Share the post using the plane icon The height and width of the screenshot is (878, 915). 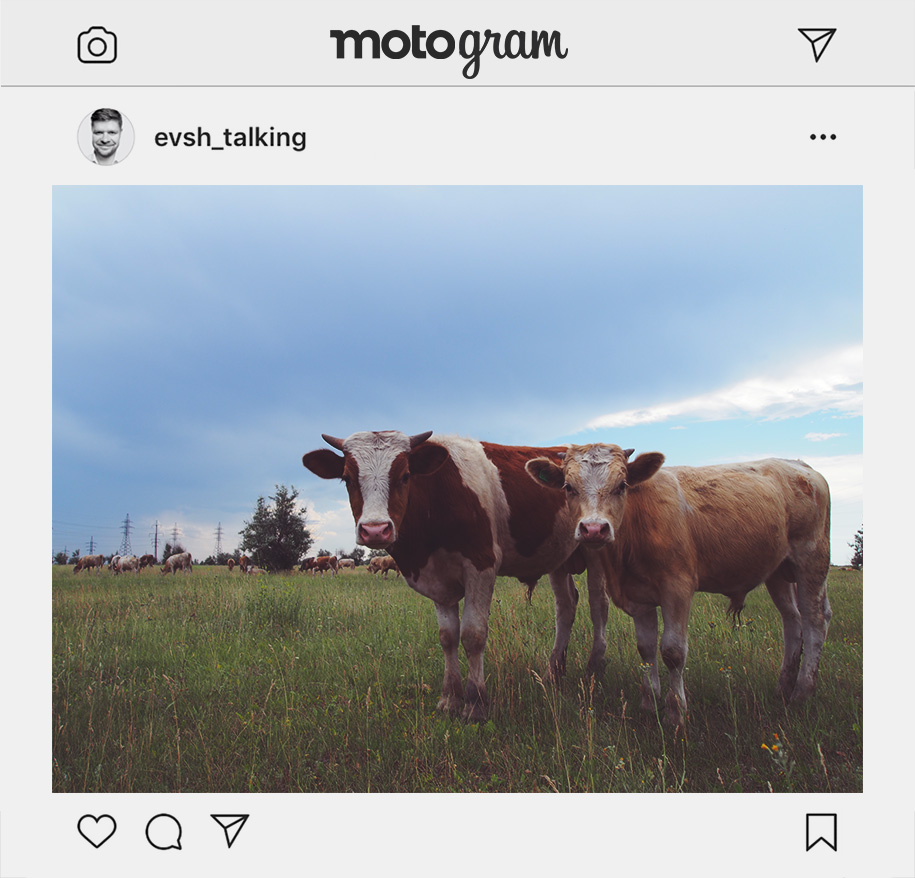[229, 830]
